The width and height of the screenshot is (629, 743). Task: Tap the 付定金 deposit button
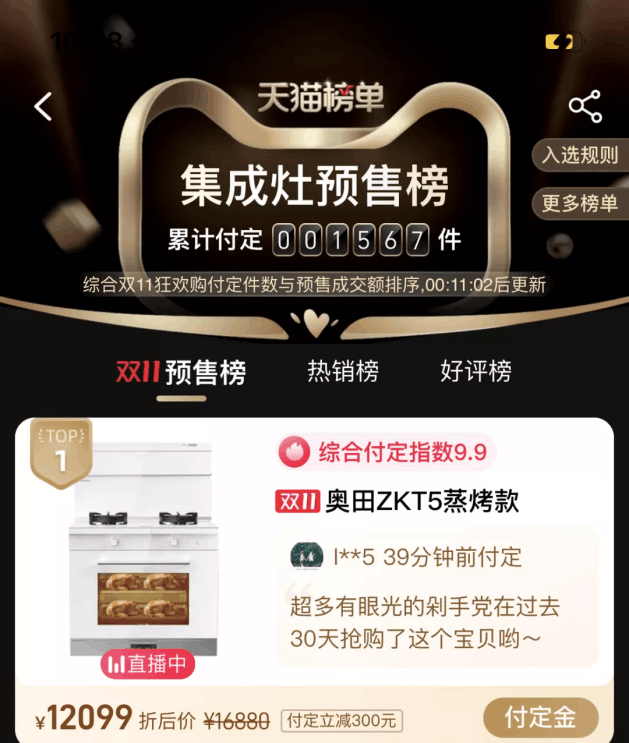click(540, 717)
